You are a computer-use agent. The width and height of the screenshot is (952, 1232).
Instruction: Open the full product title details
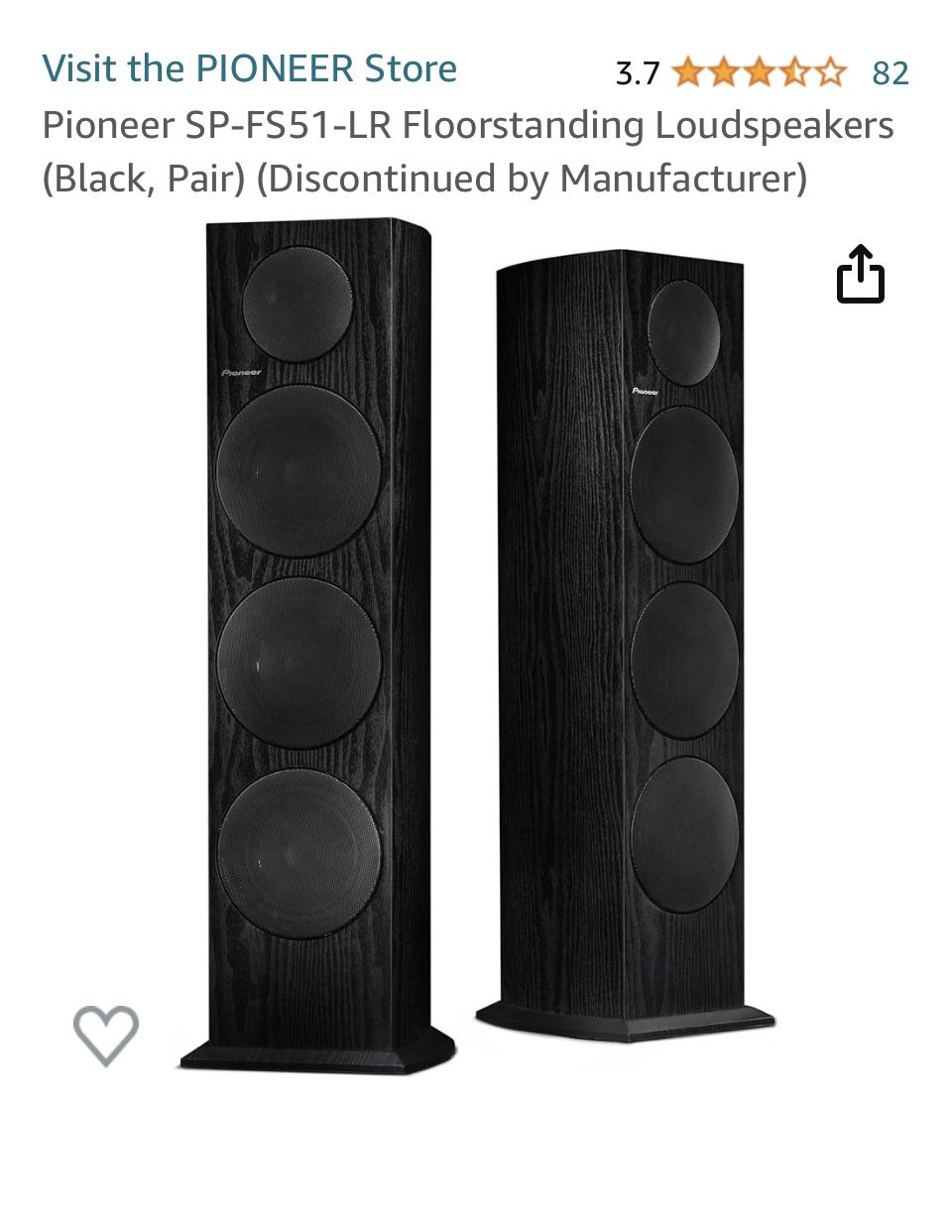pos(466,151)
